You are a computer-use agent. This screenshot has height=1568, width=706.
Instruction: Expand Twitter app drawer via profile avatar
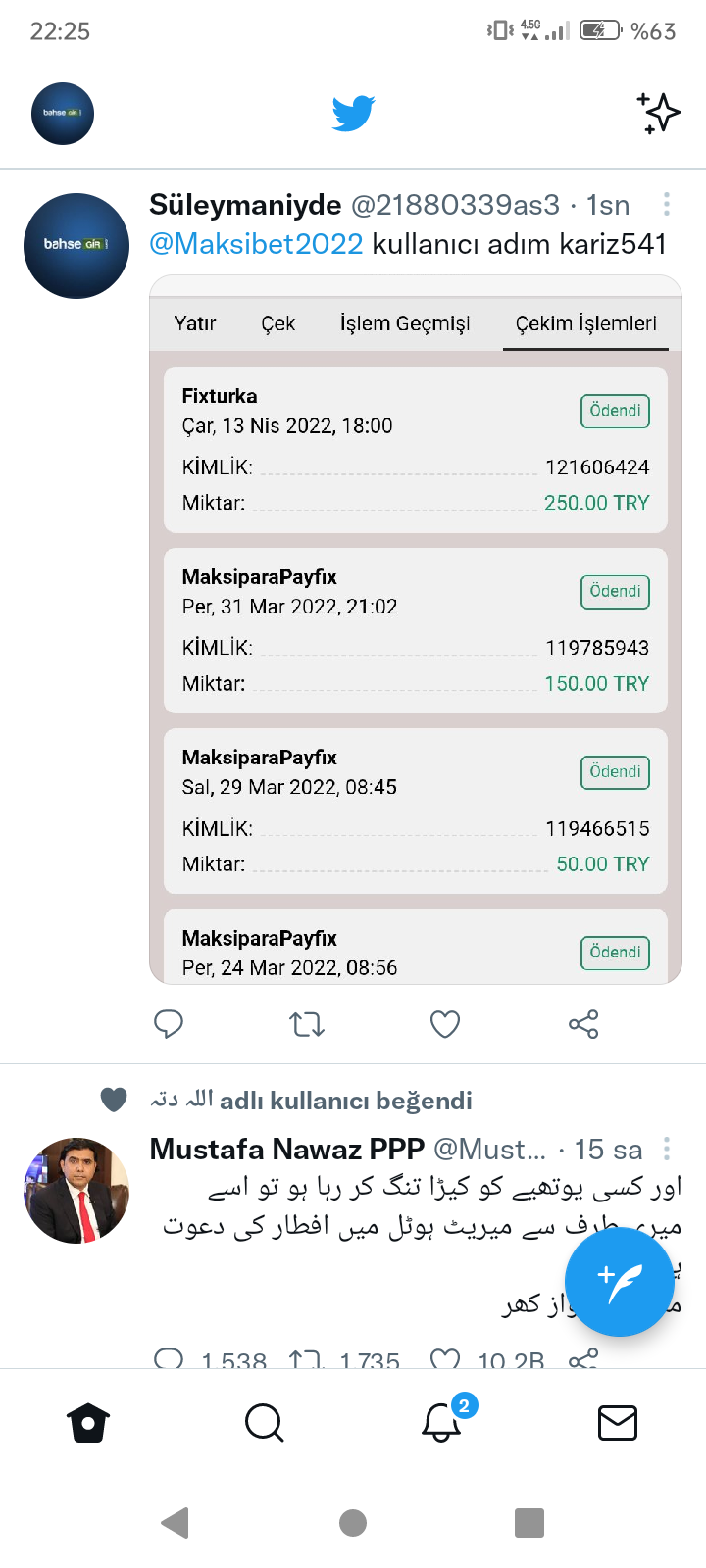62,114
